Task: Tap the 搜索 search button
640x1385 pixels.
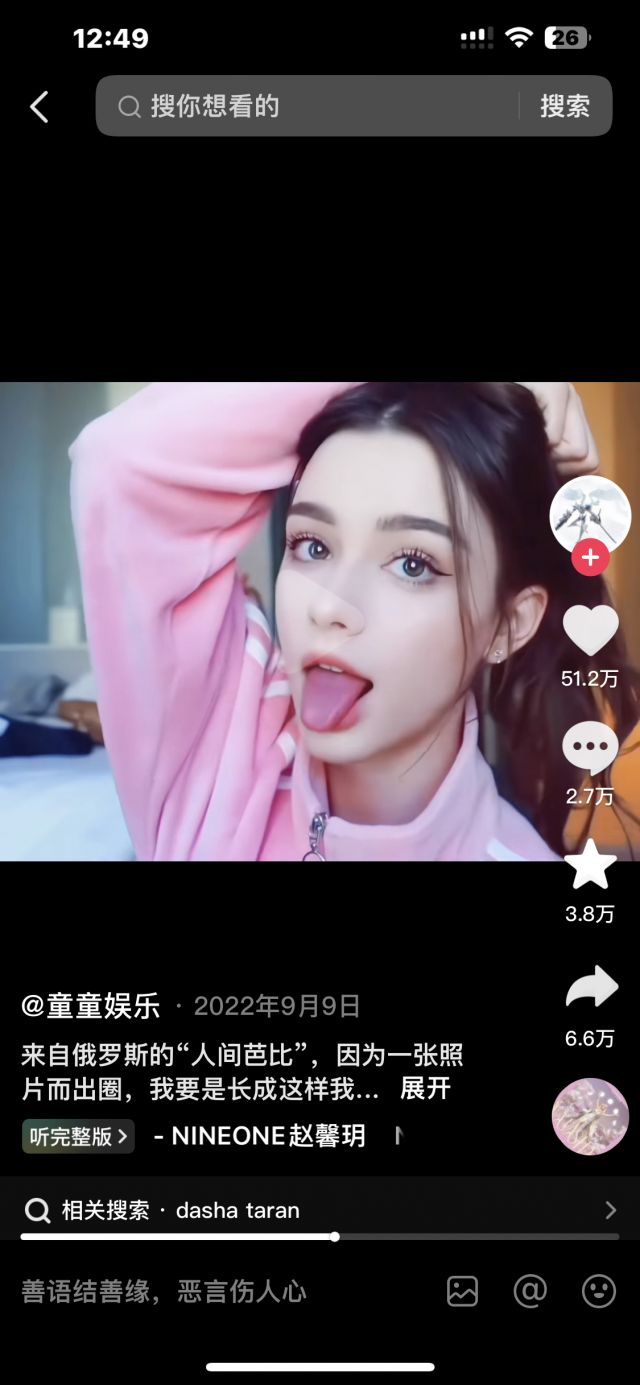Action: click(565, 106)
